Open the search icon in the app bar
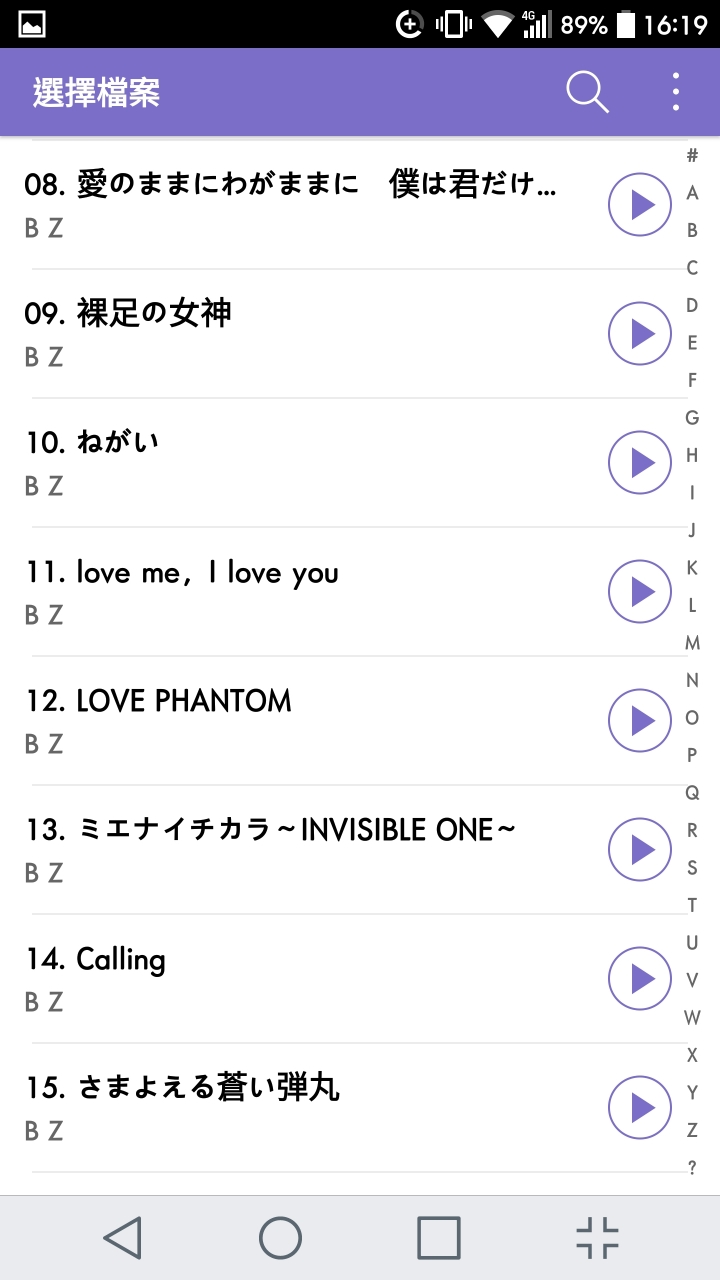720x1280 pixels. coord(587,92)
